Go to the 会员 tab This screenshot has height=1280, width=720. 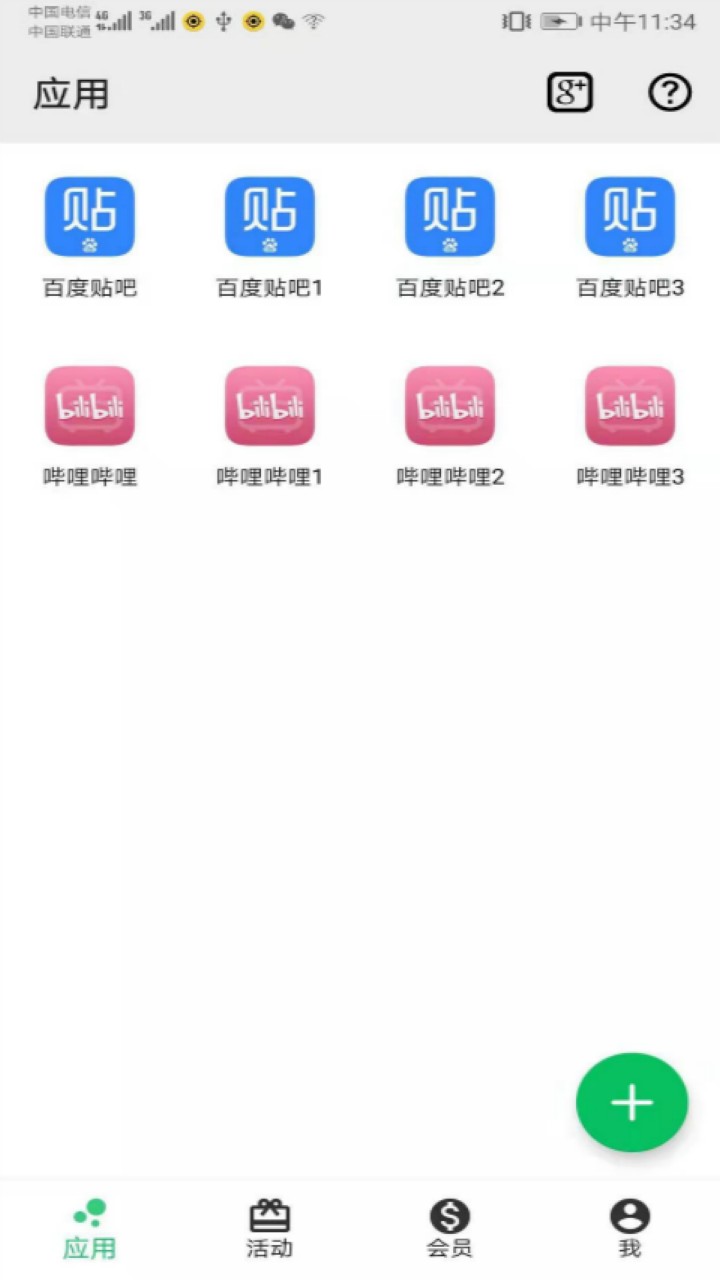(x=450, y=1229)
